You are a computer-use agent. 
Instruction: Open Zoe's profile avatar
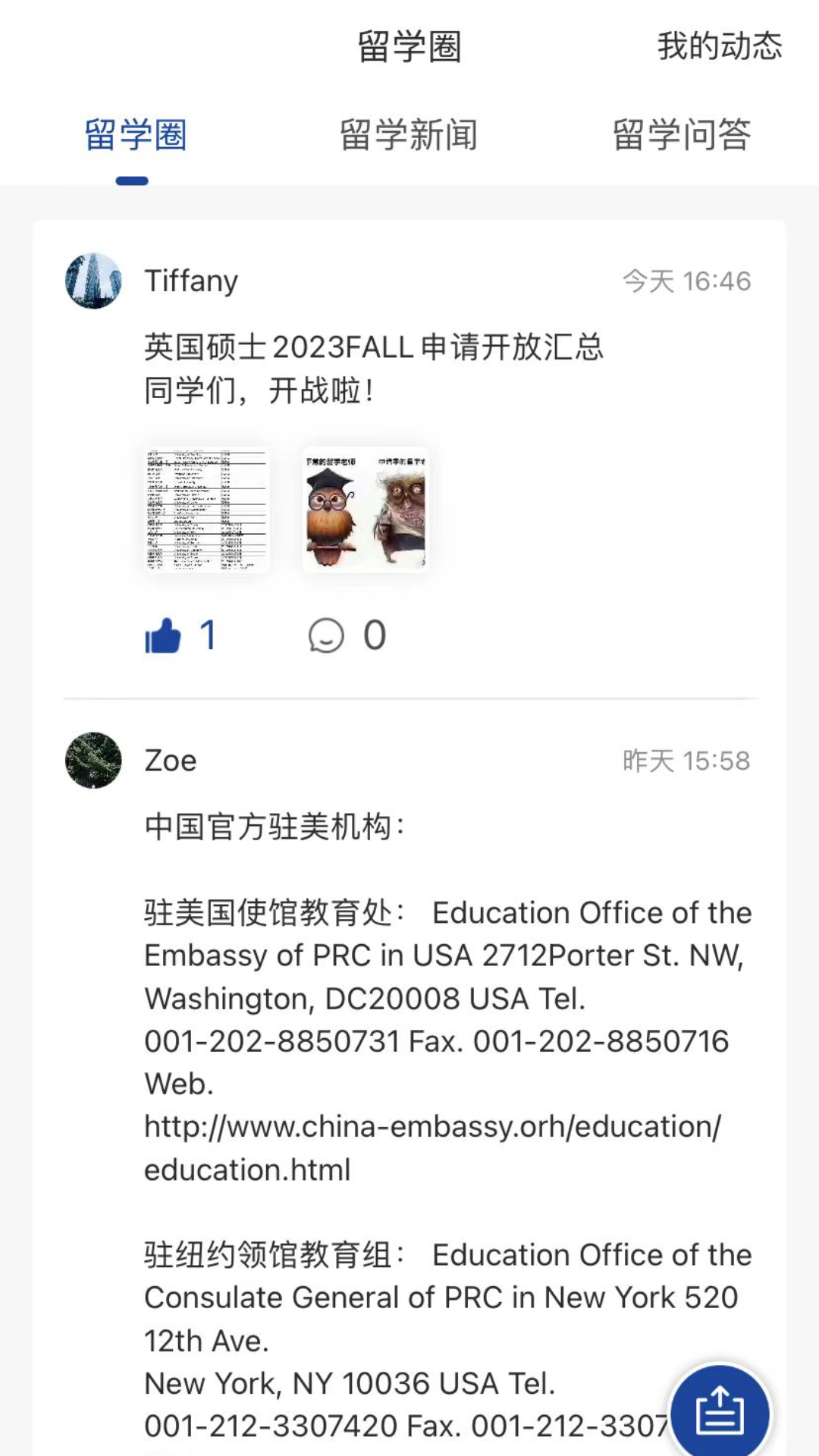click(93, 760)
